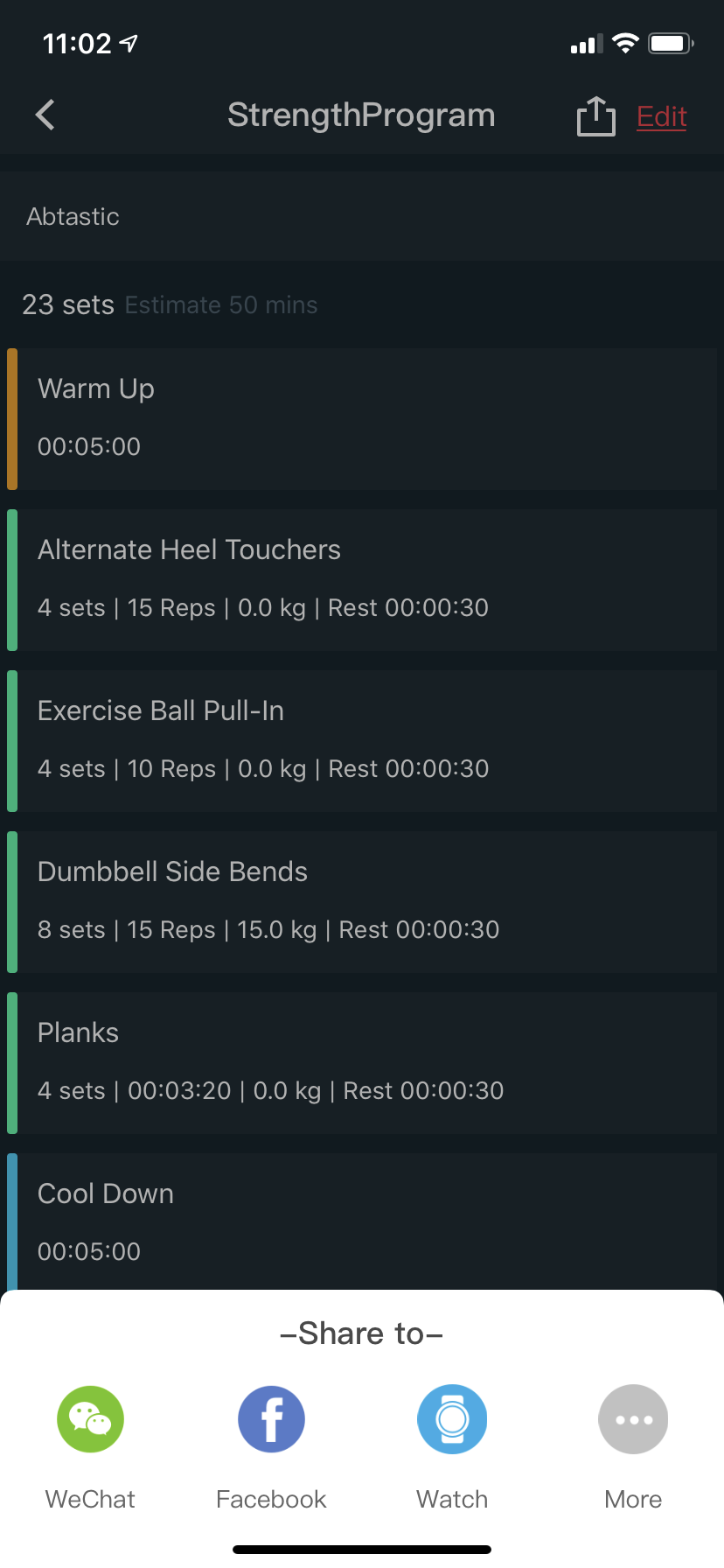724x1568 pixels.
Task: View Dumbbell Side Bends details
Action: coord(362,901)
